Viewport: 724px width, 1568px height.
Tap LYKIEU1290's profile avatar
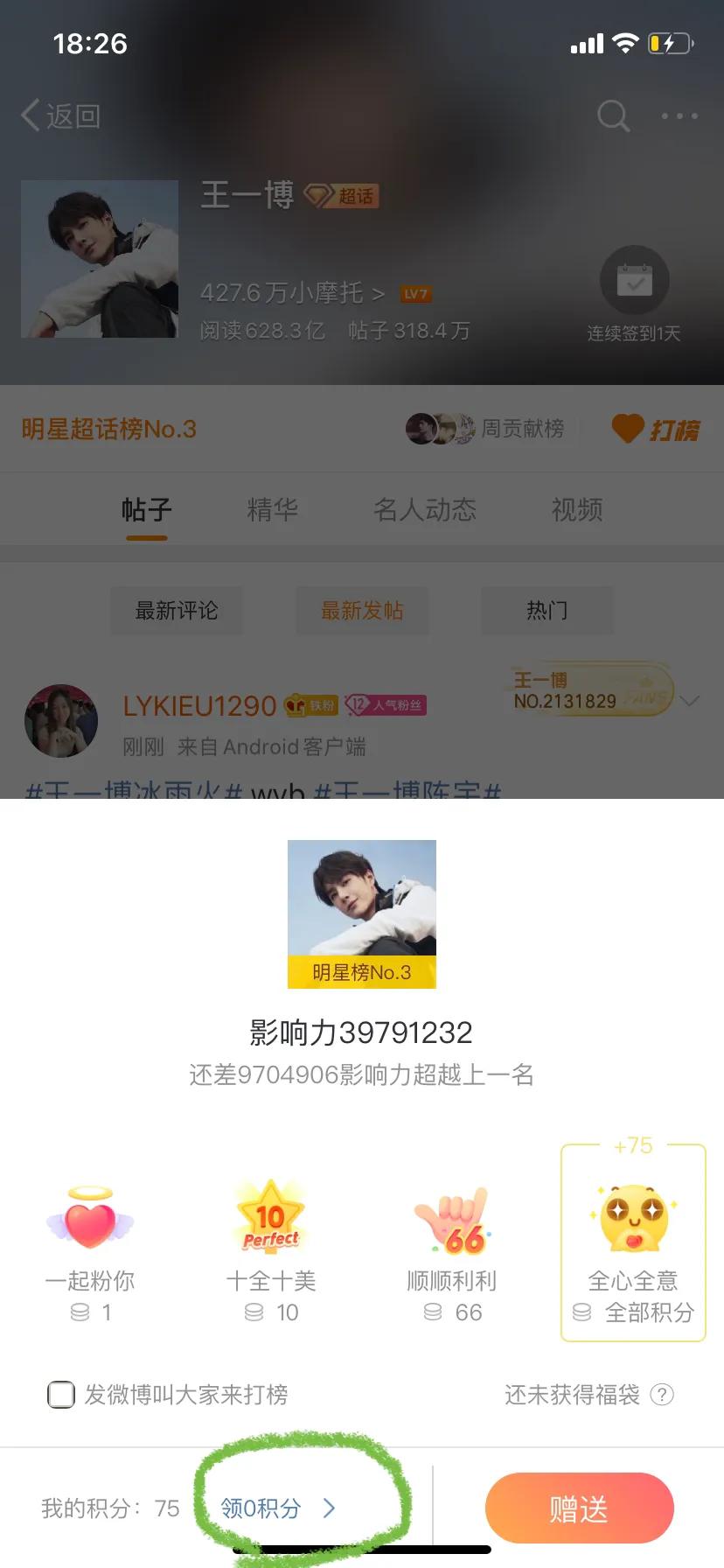[61, 720]
